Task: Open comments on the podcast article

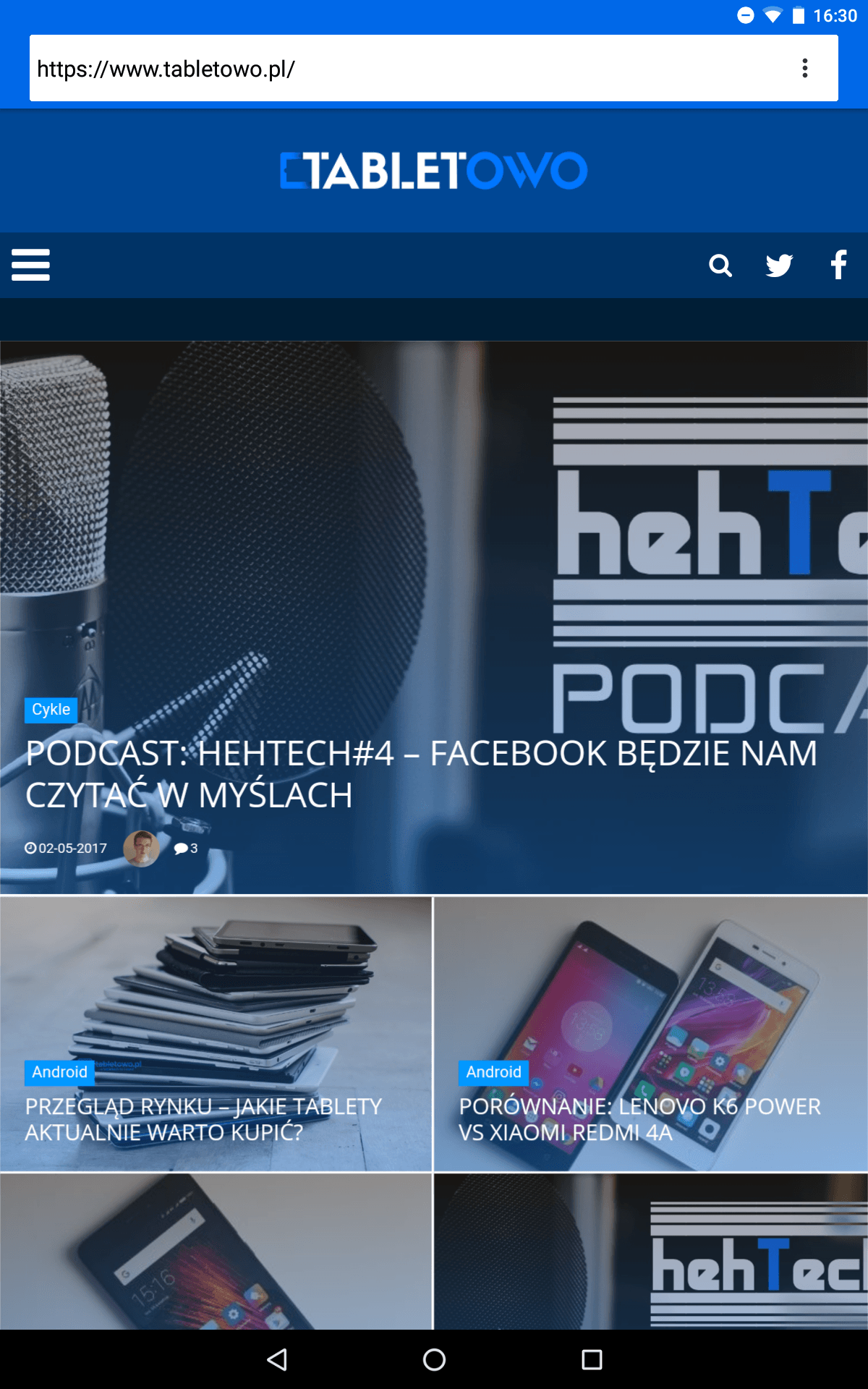Action: pyautogui.click(x=186, y=848)
